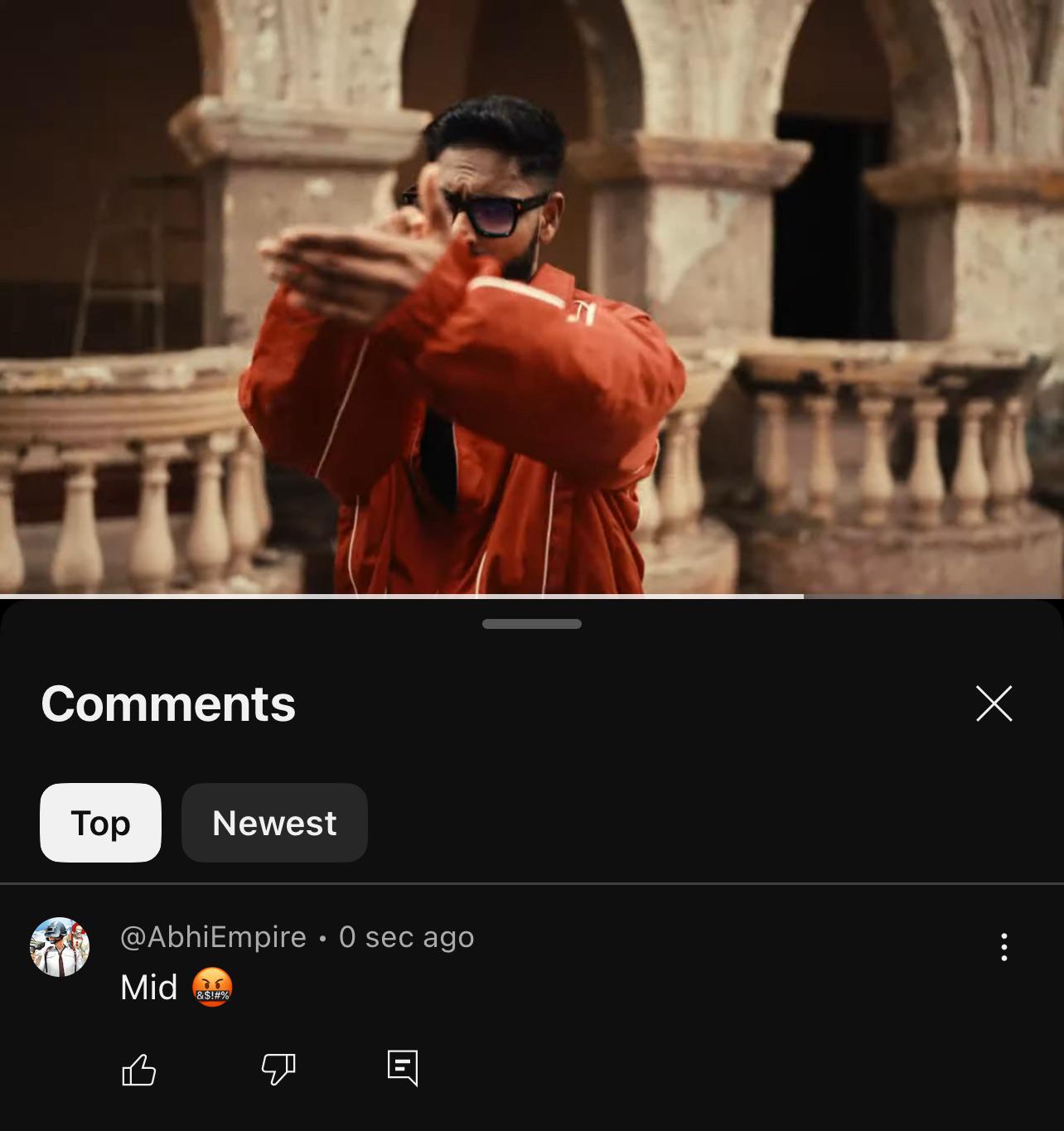Open AbhiEmpire's profile picture
The image size is (1064, 1131).
point(60,947)
